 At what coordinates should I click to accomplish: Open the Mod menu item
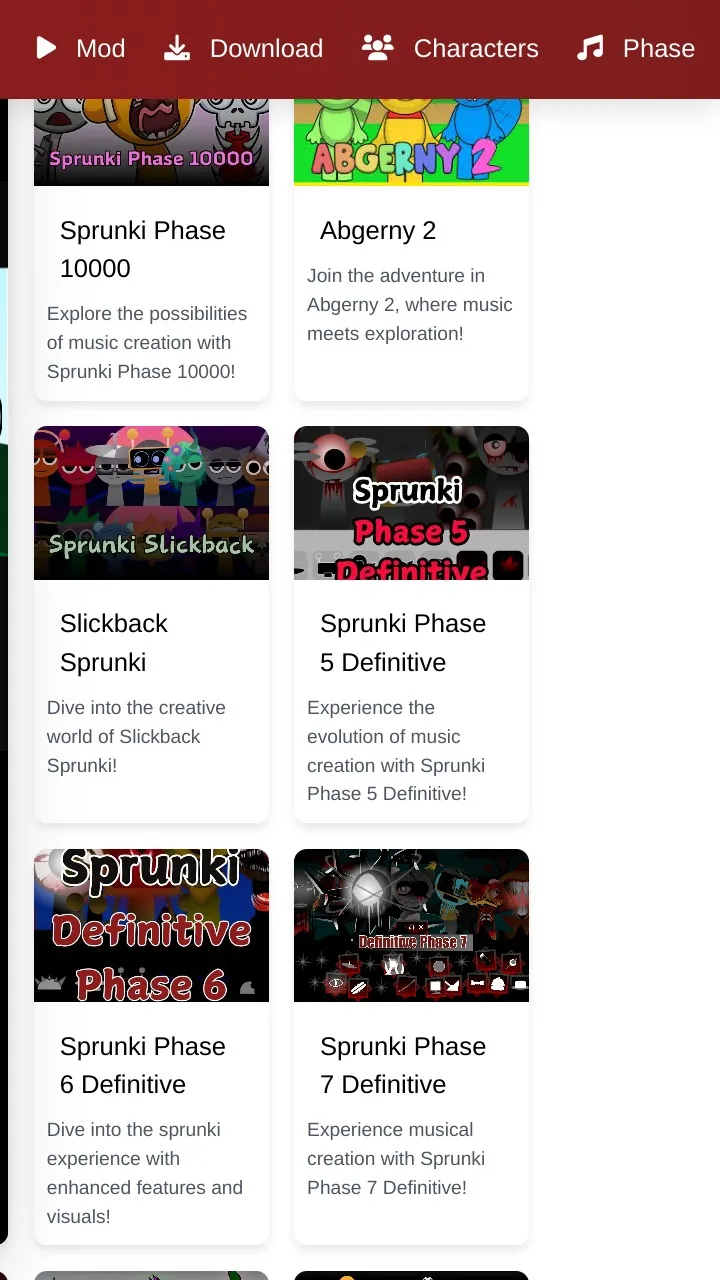point(99,48)
